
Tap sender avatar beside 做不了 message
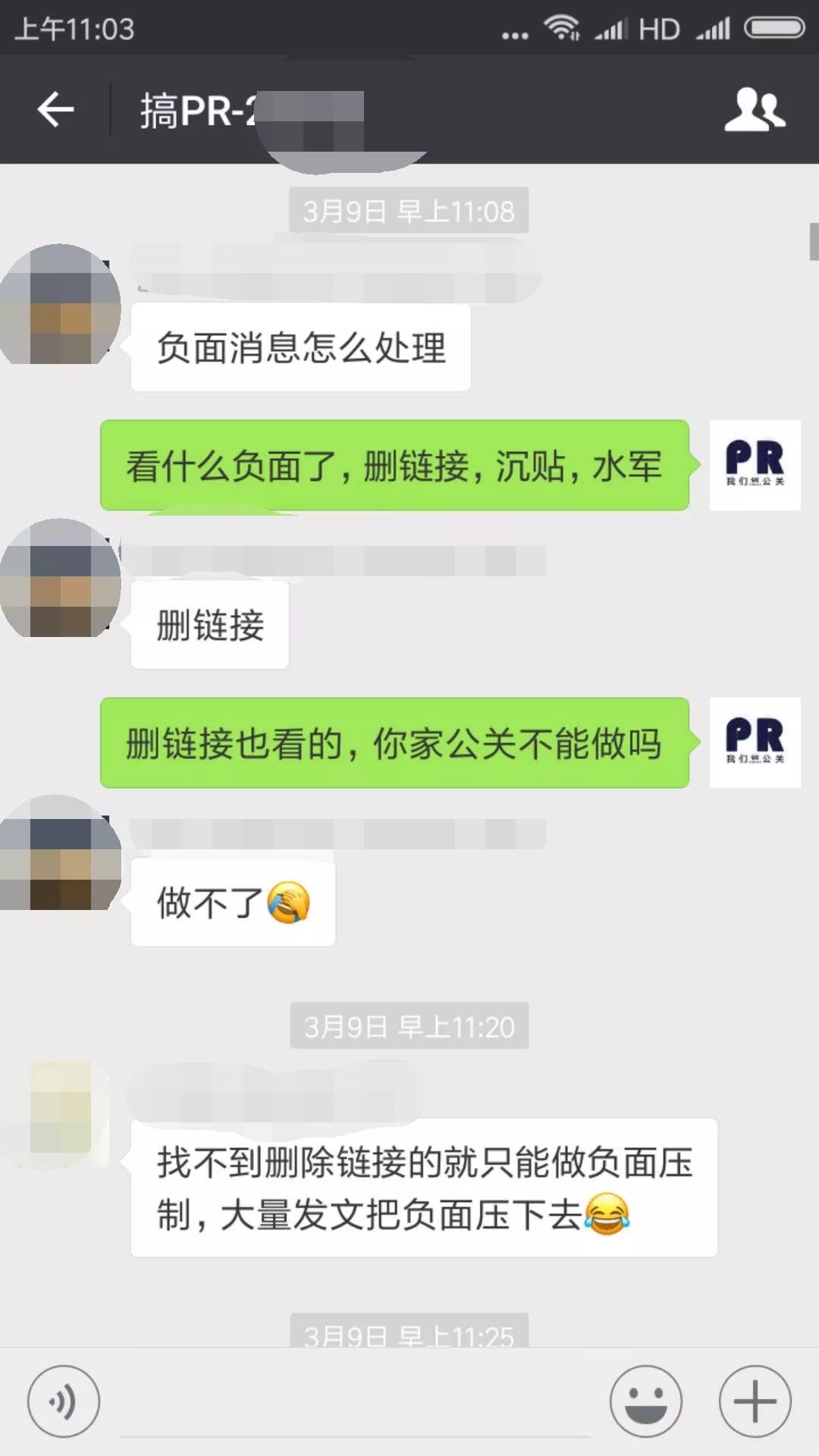point(61,852)
